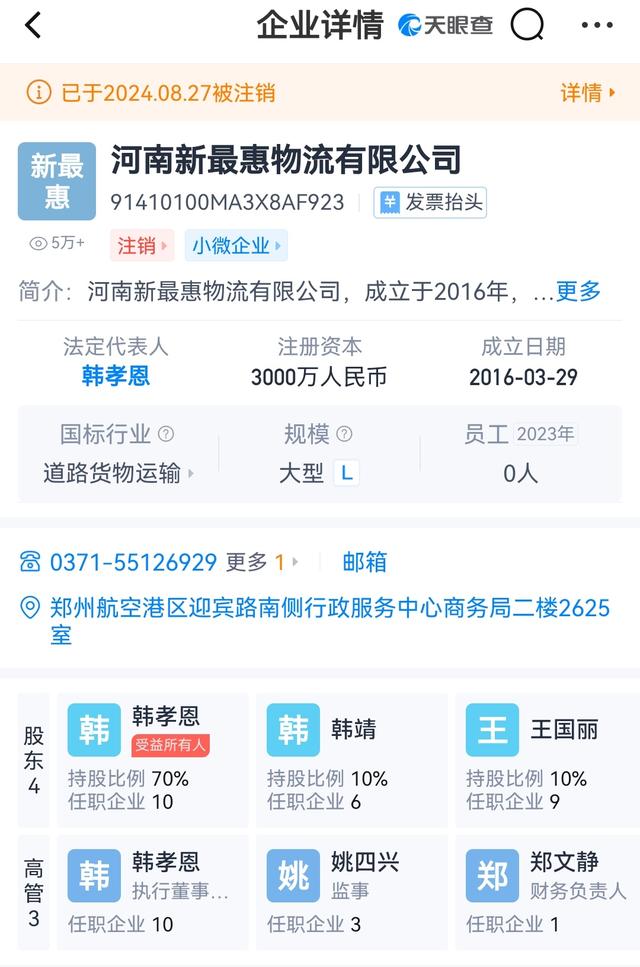This screenshot has height=967, width=640.
Task: Open shareholder card for 王国丽
Action: pyautogui.click(x=550, y=759)
